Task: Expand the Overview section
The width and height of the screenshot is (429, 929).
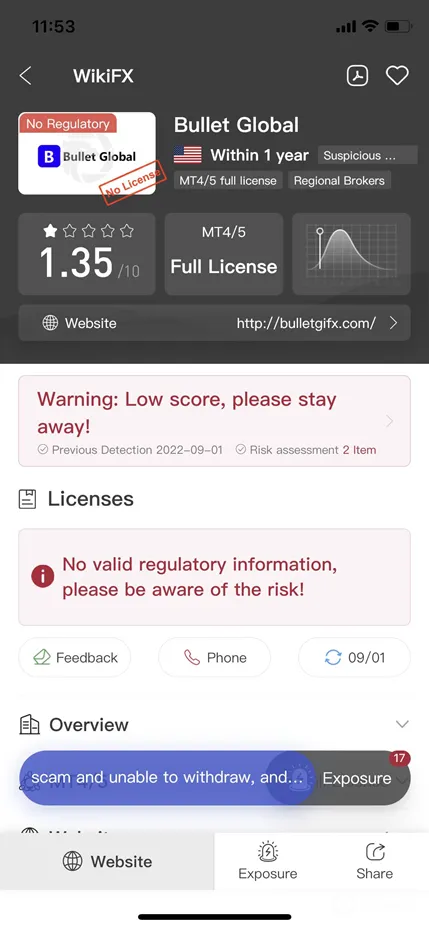Action: (214, 724)
